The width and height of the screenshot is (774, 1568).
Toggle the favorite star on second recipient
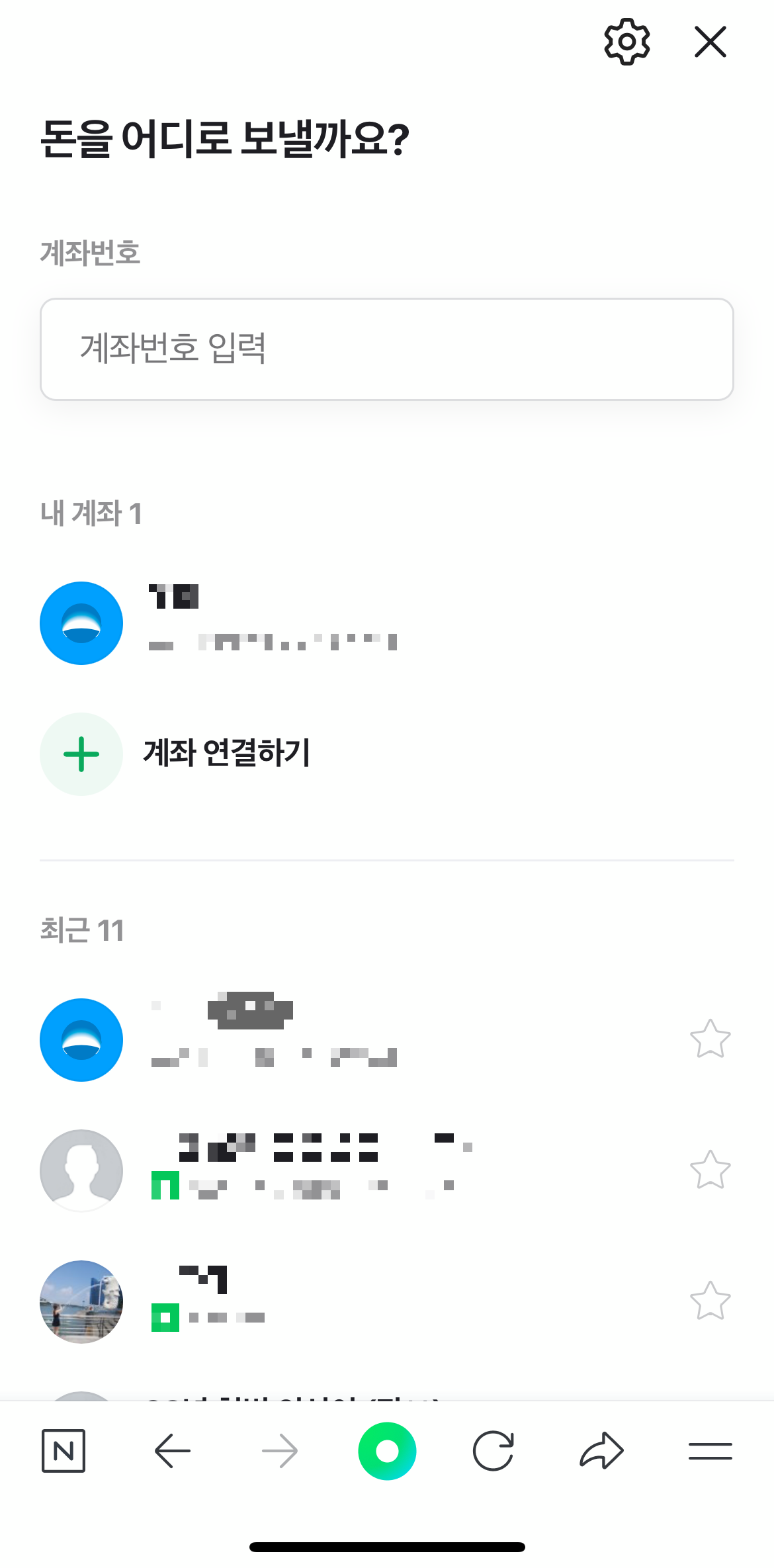pyautogui.click(x=710, y=1171)
